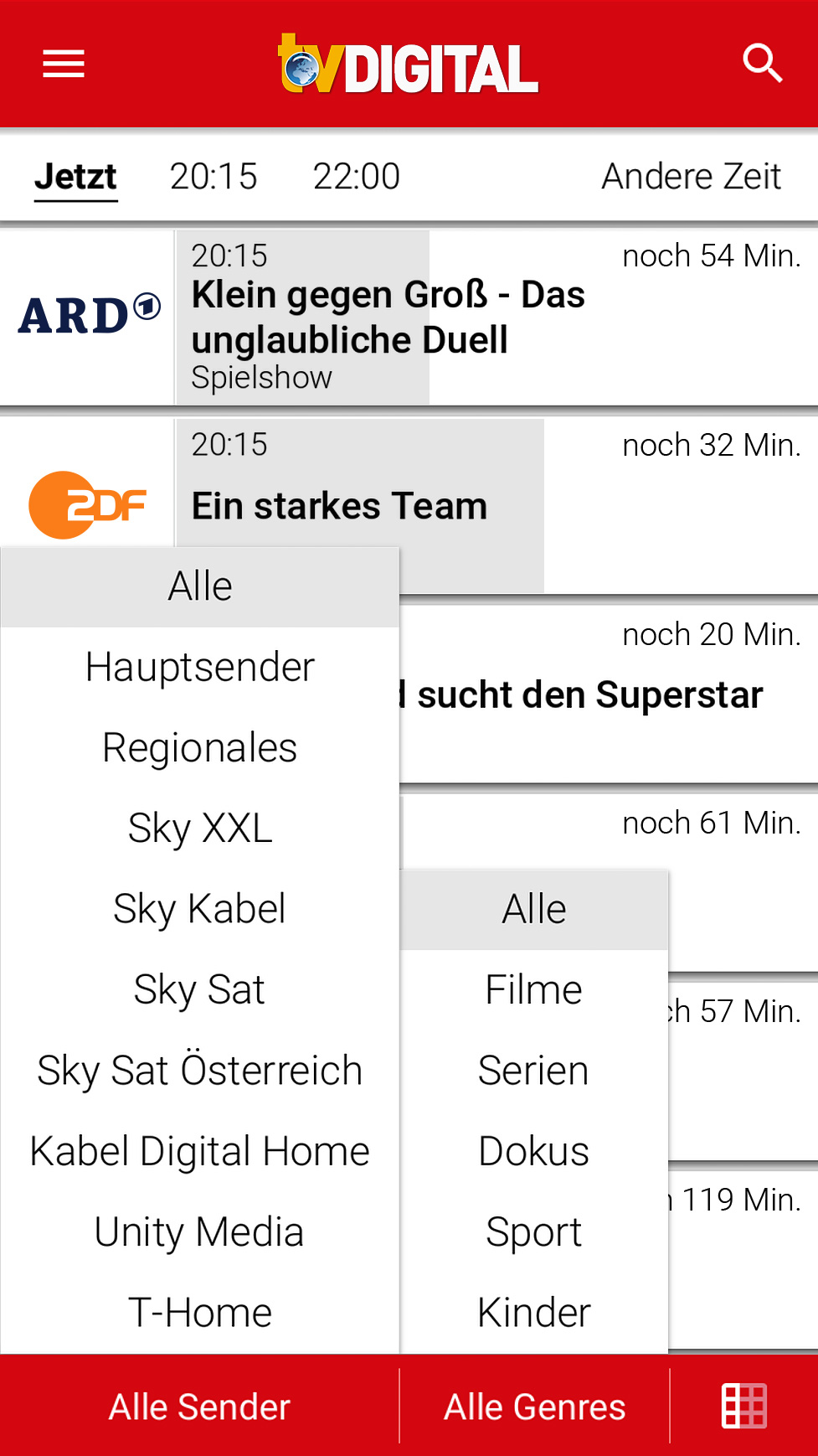Viewport: 818px width, 1456px height.
Task: Filter genres by Filme
Action: click(533, 989)
